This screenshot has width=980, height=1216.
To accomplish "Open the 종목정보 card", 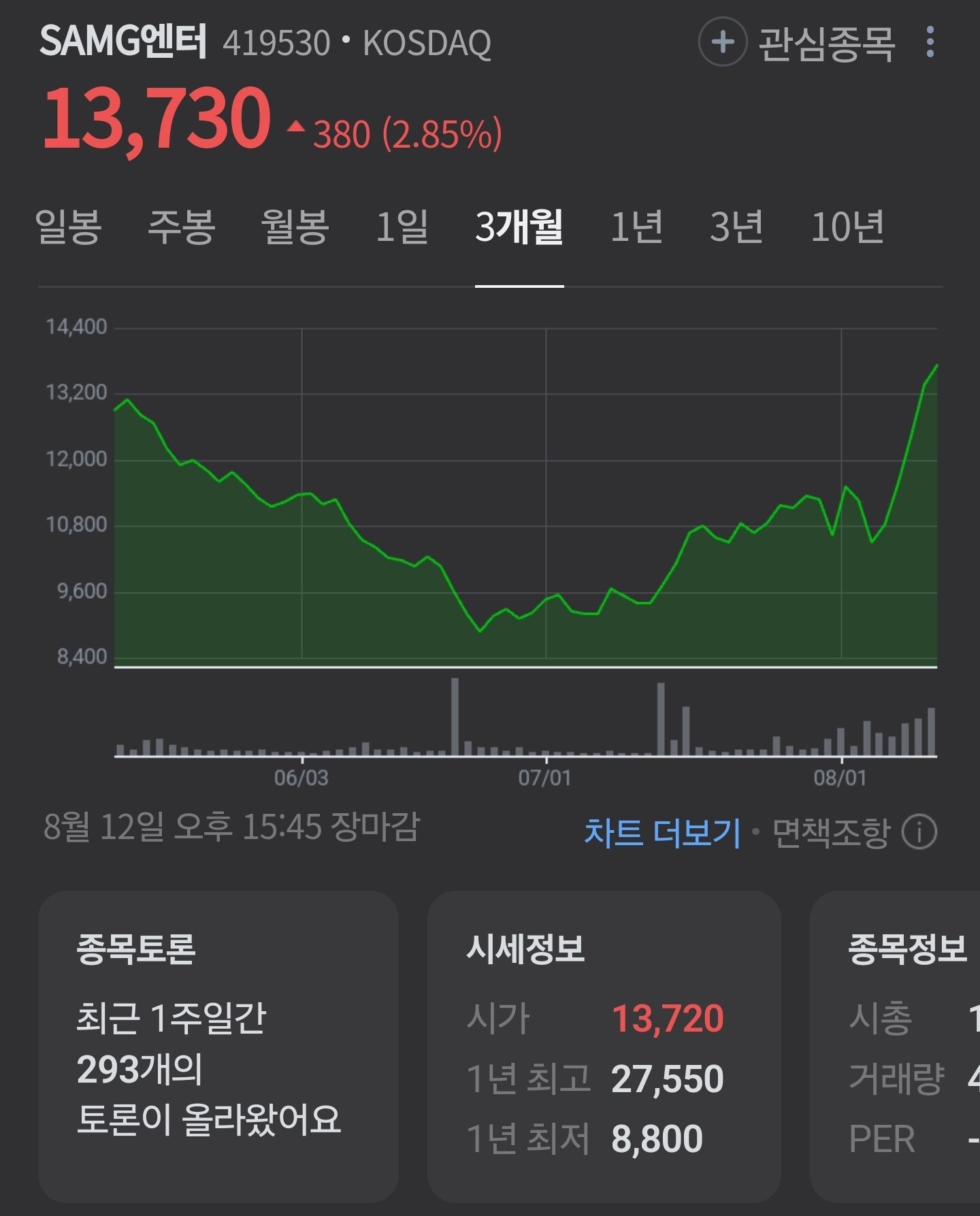I will (x=895, y=1047).
